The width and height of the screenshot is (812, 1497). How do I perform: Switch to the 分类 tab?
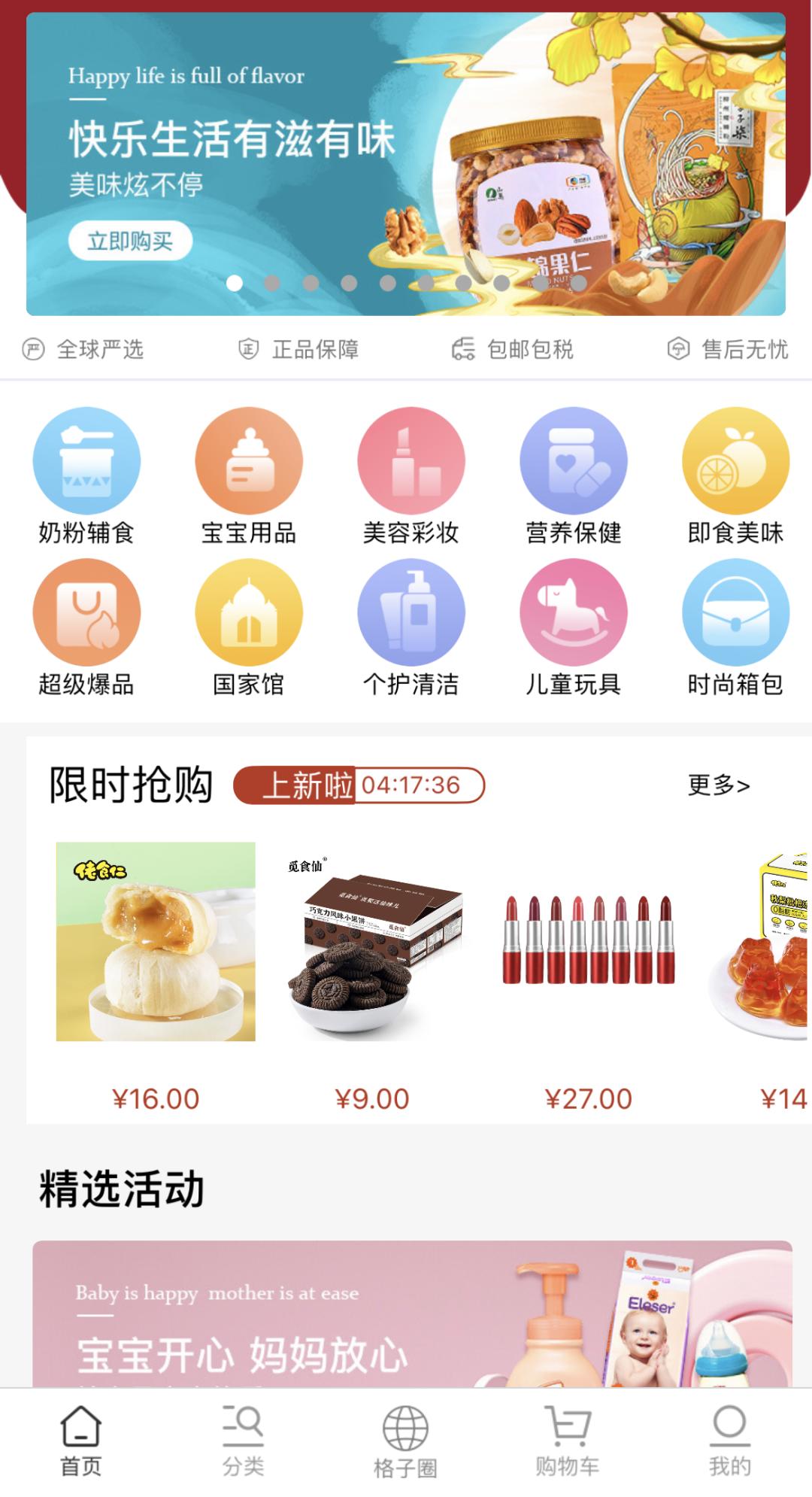pos(243,1441)
